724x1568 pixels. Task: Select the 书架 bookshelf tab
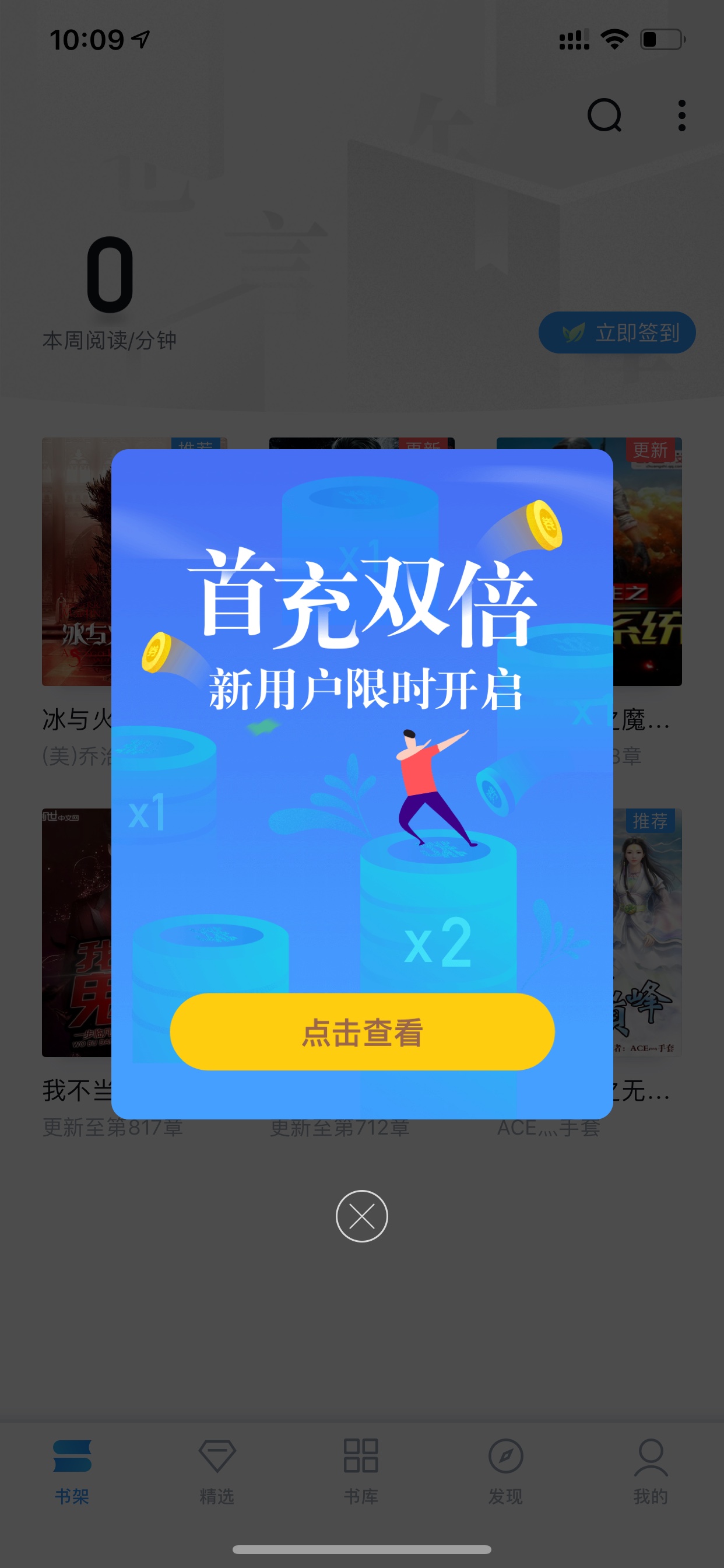[72, 1472]
